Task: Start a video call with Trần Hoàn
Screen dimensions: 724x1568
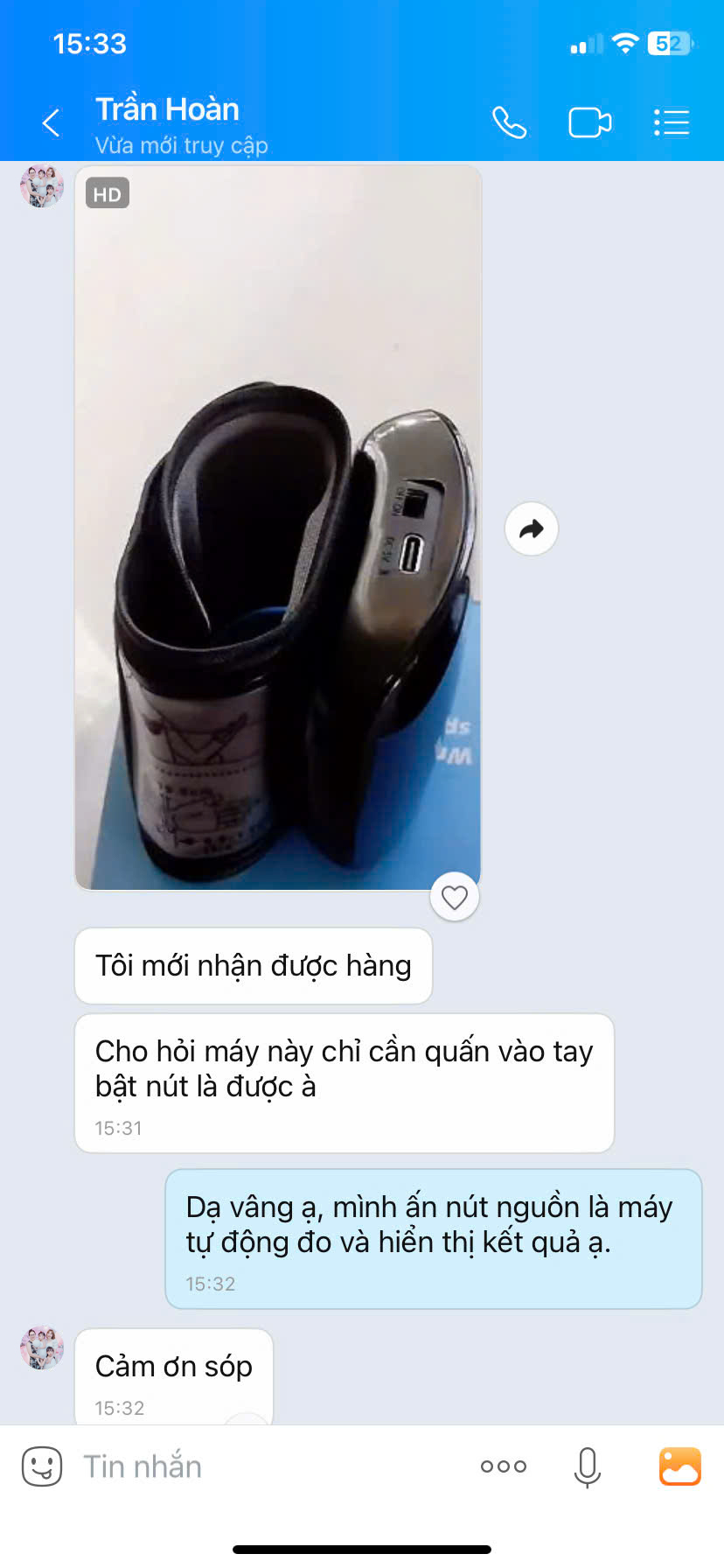Action: click(590, 122)
